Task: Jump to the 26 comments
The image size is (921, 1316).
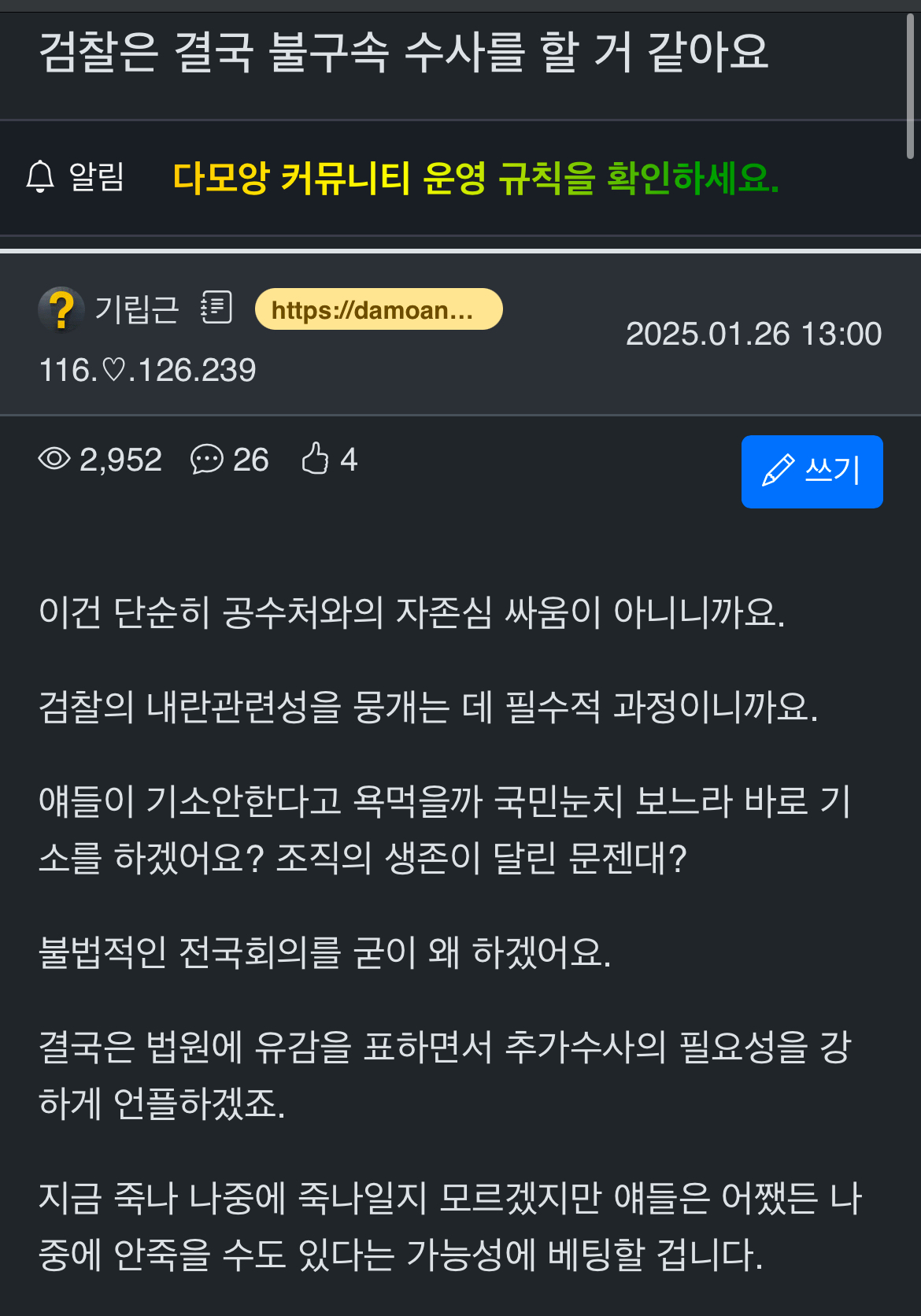Action: 230,459
